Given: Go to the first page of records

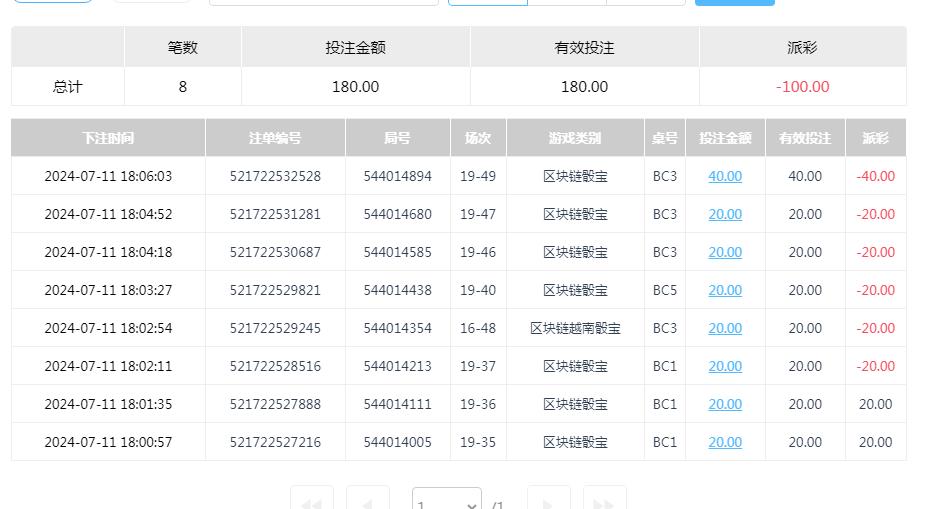Looking at the screenshot, I should tap(311, 502).
